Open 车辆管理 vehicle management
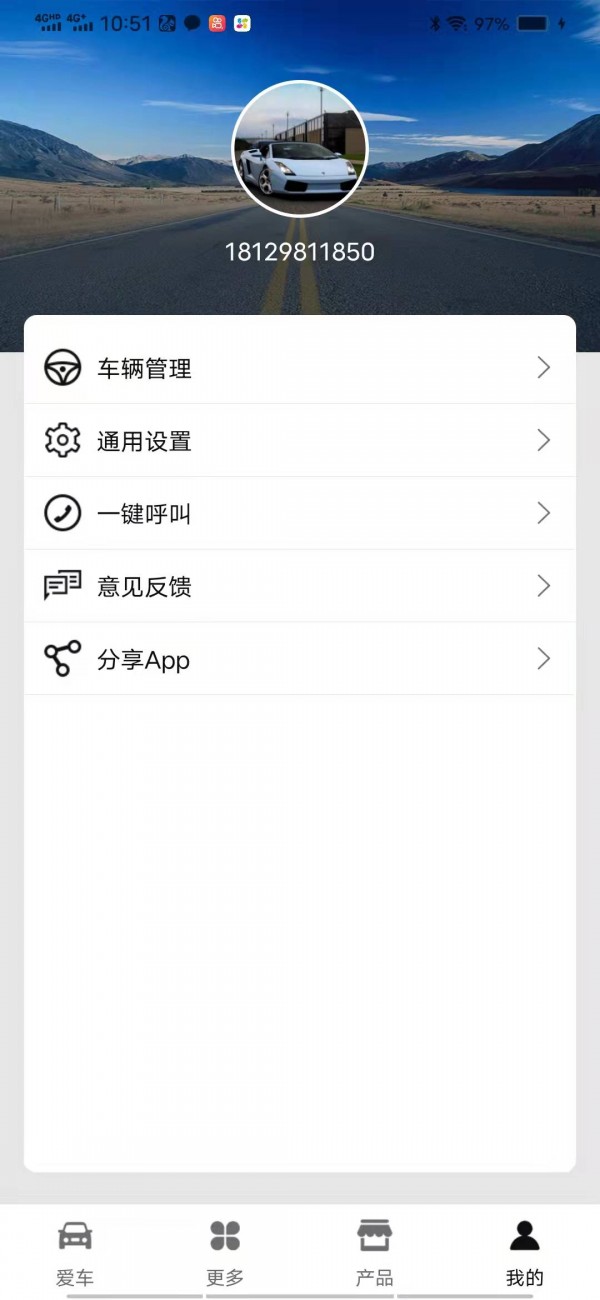This screenshot has height=1300, width=600. click(x=298, y=368)
